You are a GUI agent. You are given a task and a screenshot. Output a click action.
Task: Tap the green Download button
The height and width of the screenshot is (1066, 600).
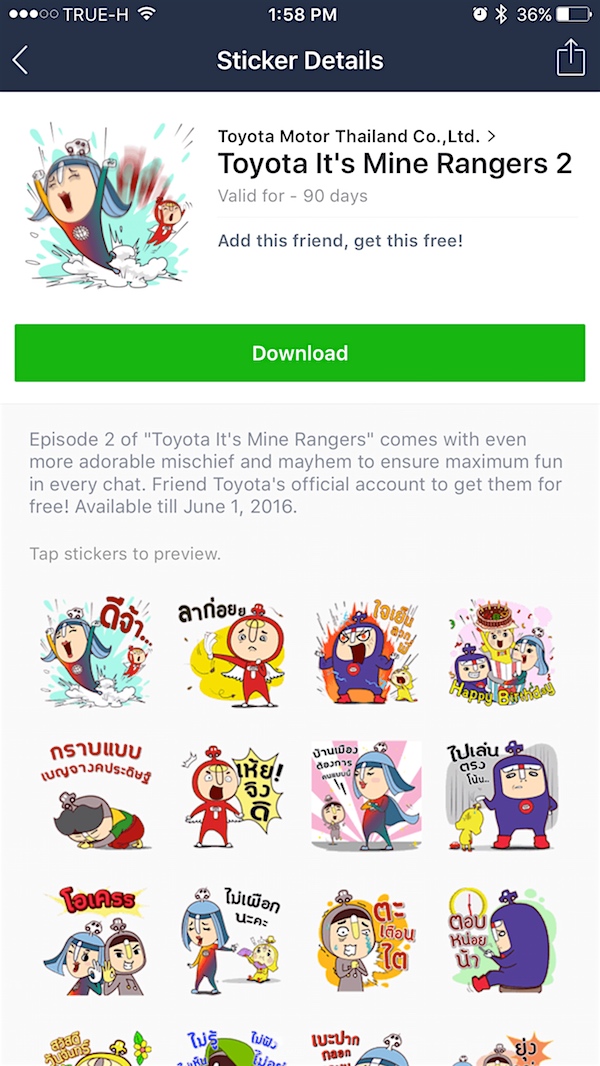300,353
